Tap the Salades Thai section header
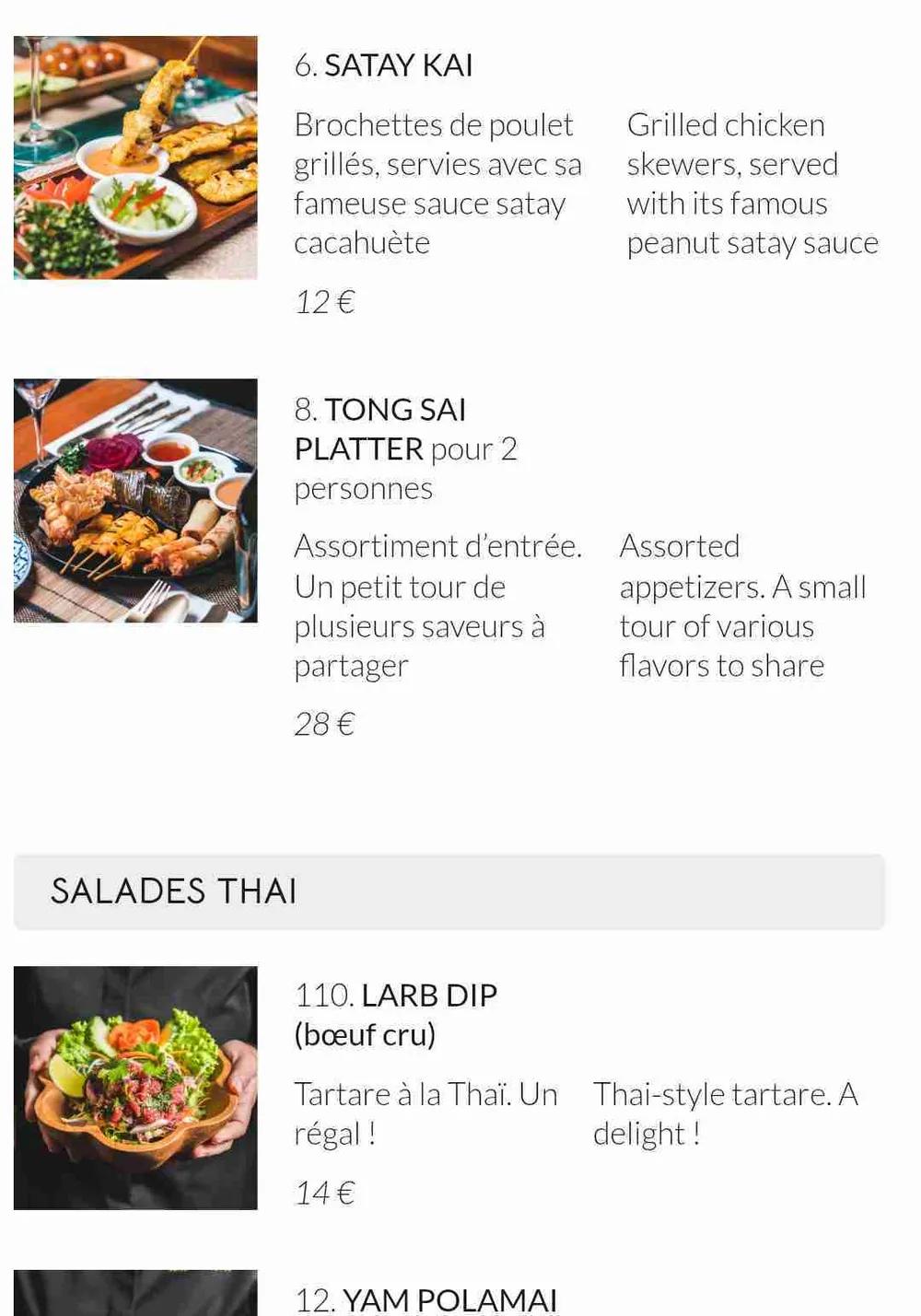This screenshot has height=1316, width=921. click(x=449, y=891)
